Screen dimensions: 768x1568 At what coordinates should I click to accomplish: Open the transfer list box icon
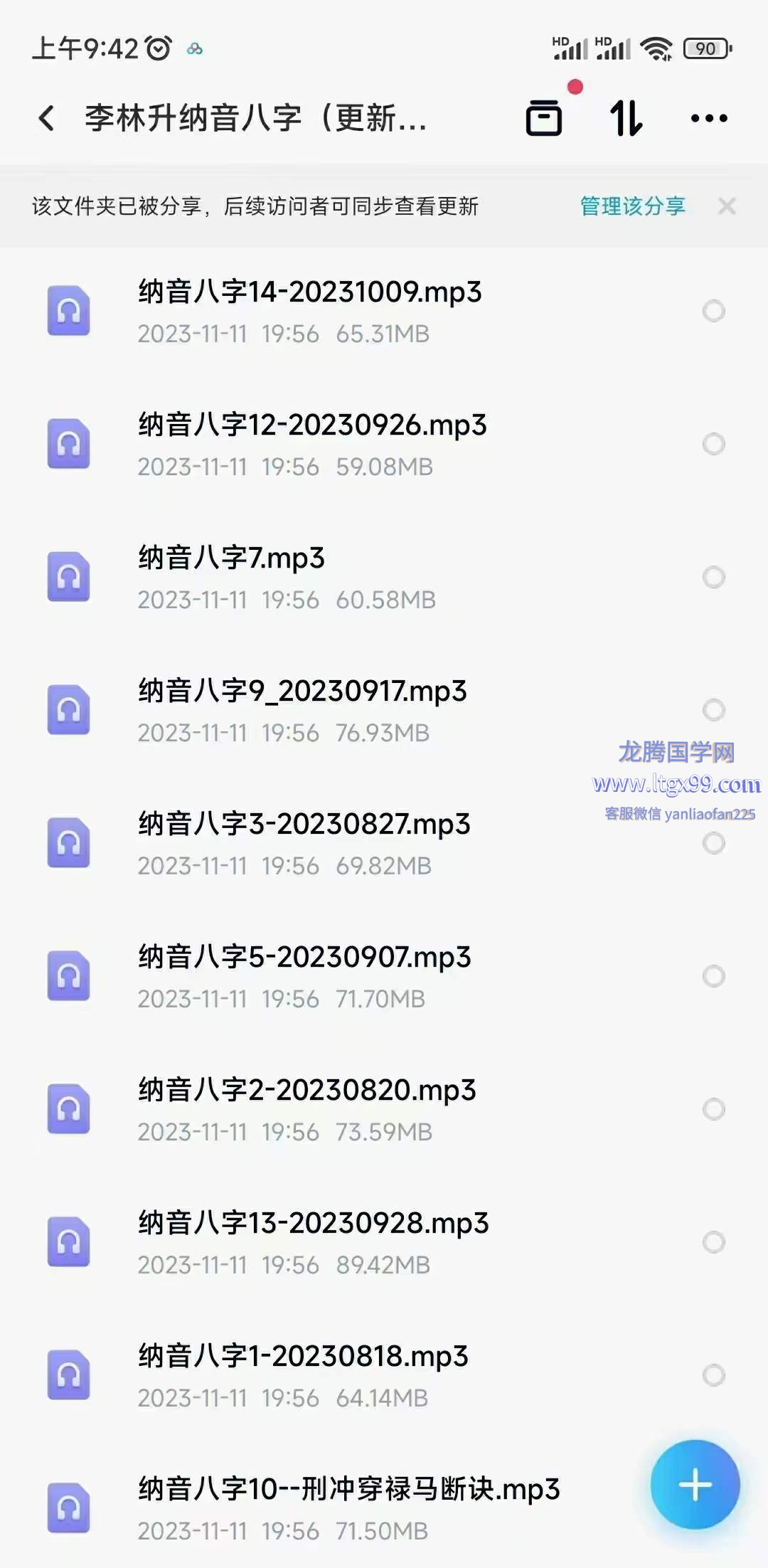tap(544, 117)
